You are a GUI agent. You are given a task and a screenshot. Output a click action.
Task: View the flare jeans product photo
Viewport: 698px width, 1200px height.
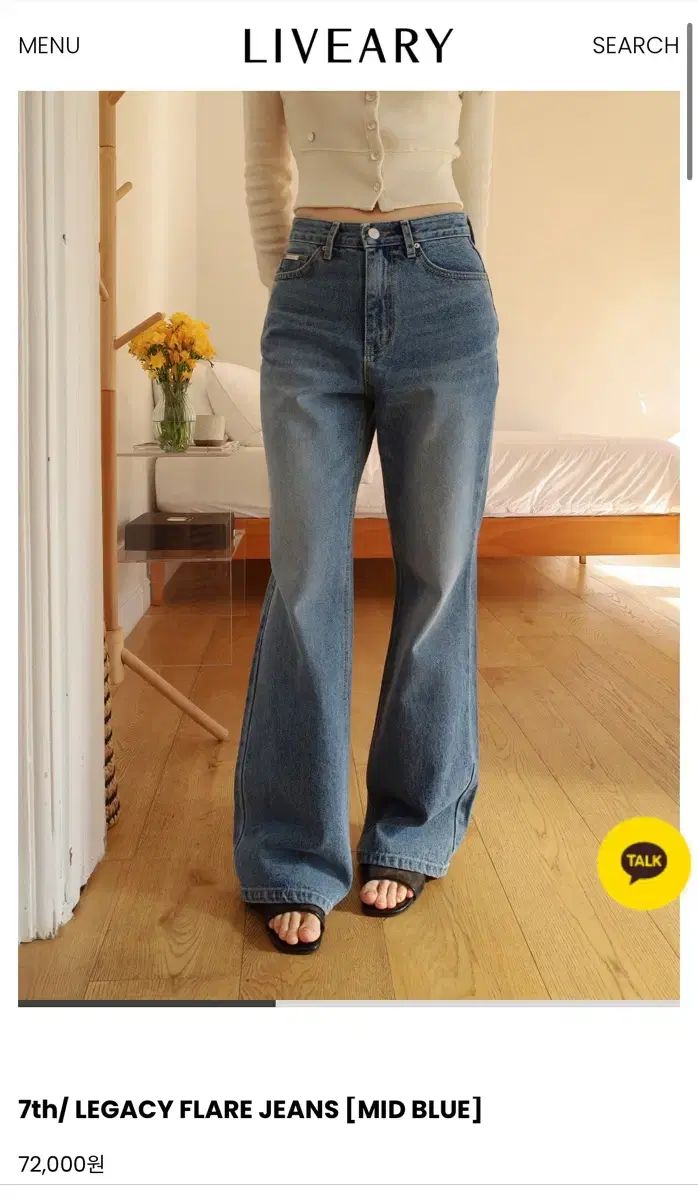348,545
